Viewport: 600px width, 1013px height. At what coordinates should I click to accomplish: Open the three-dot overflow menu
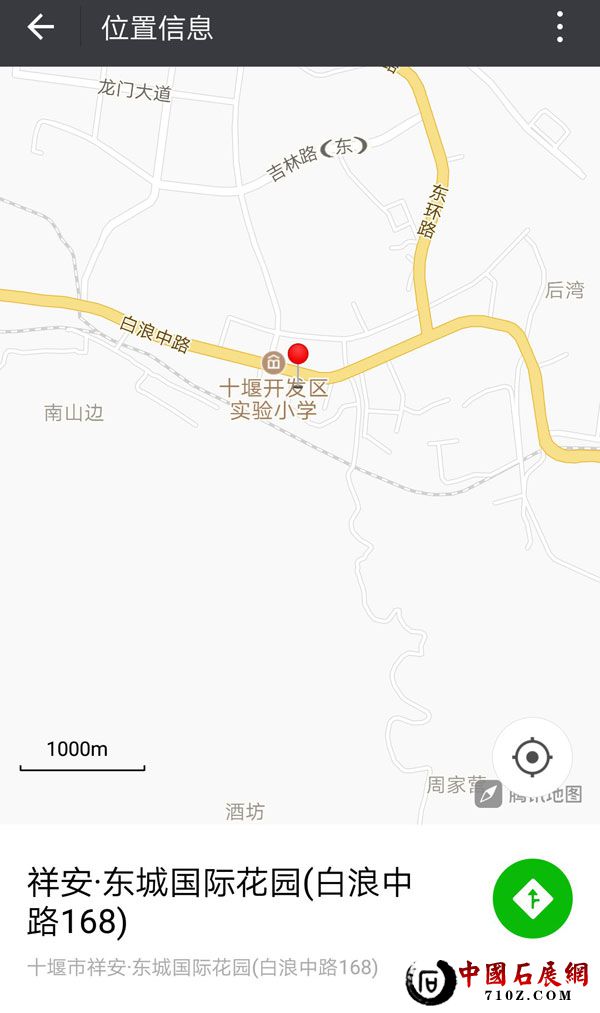point(560,27)
